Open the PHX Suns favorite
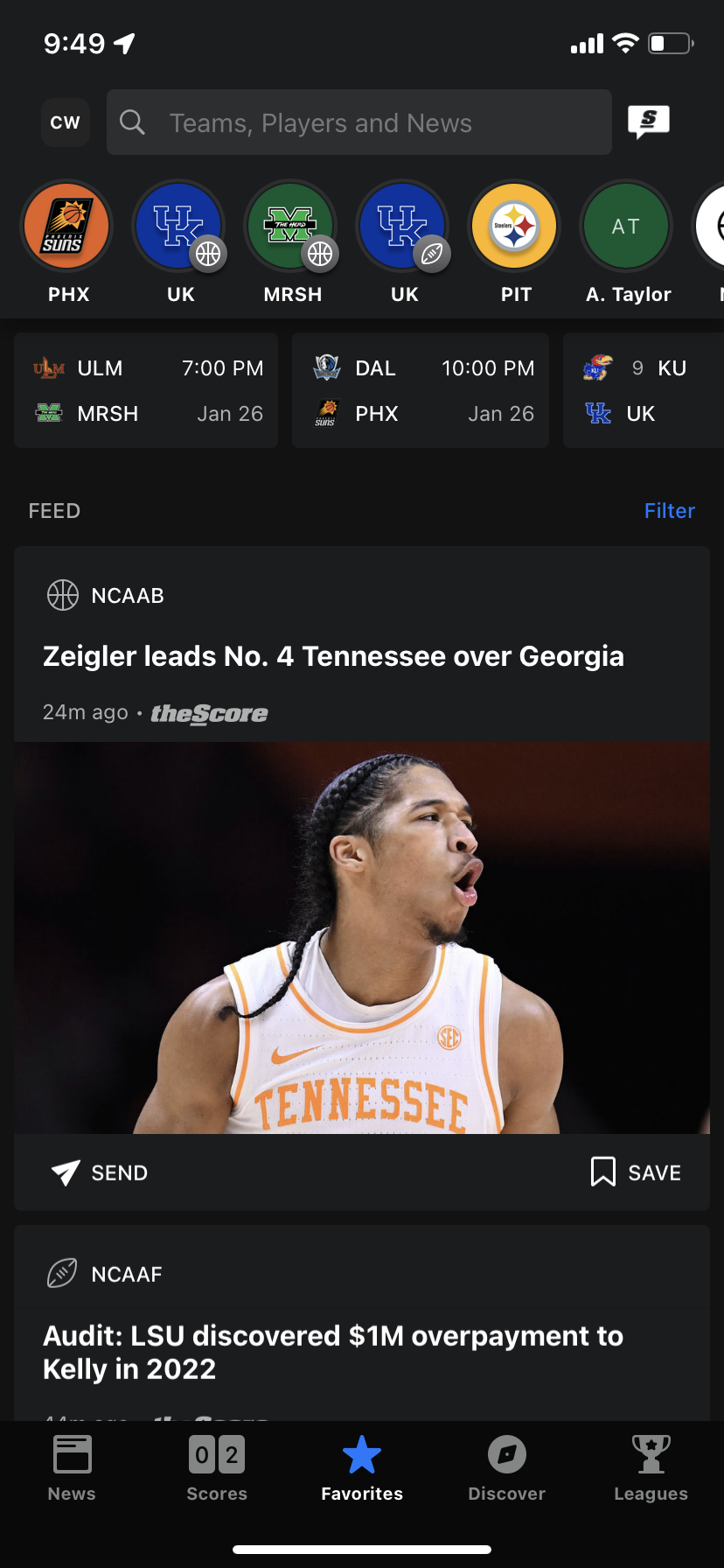Screen dimensions: 724x1568 pos(67,227)
